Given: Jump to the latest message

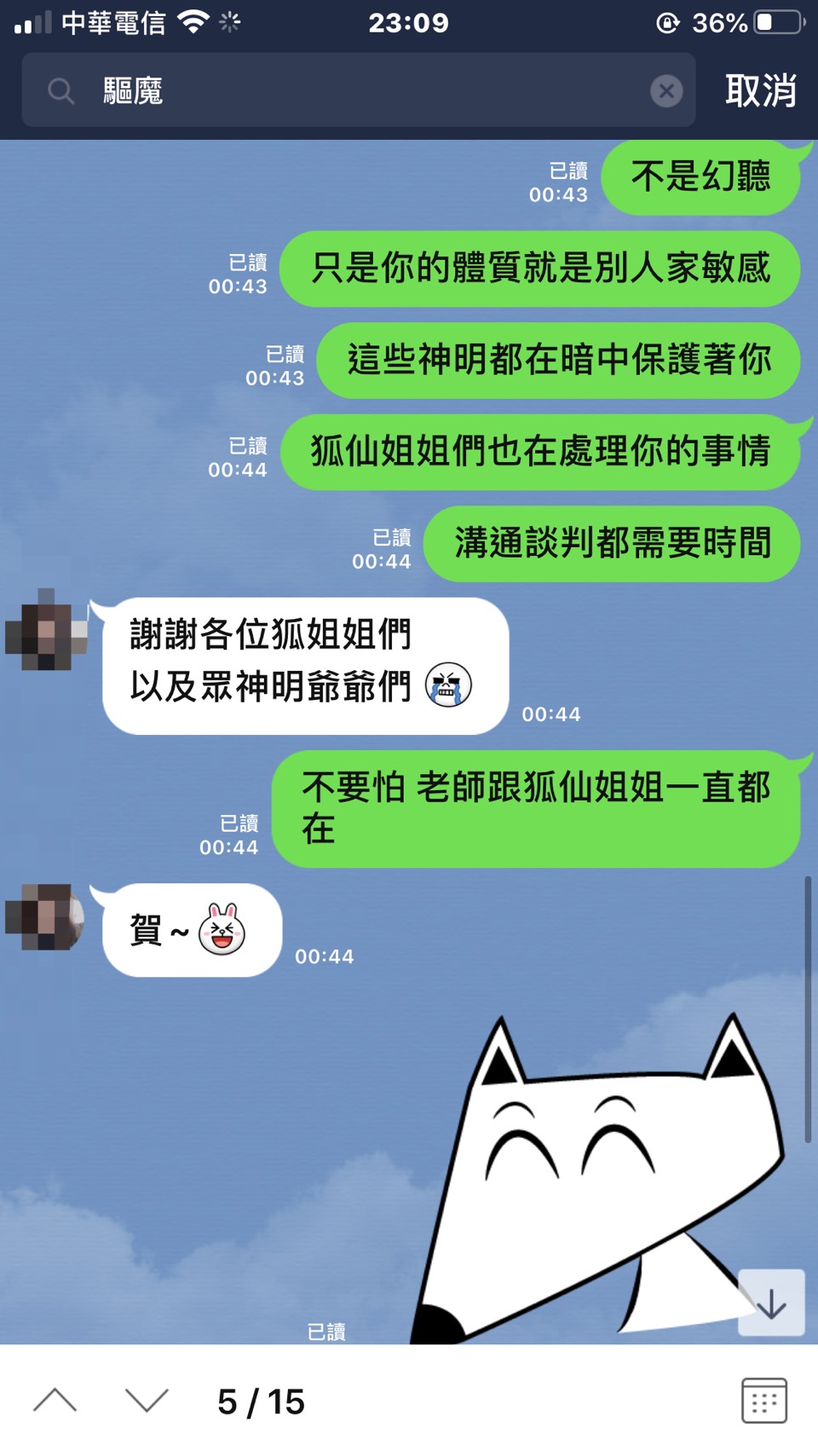Looking at the screenshot, I should pos(770,1303).
